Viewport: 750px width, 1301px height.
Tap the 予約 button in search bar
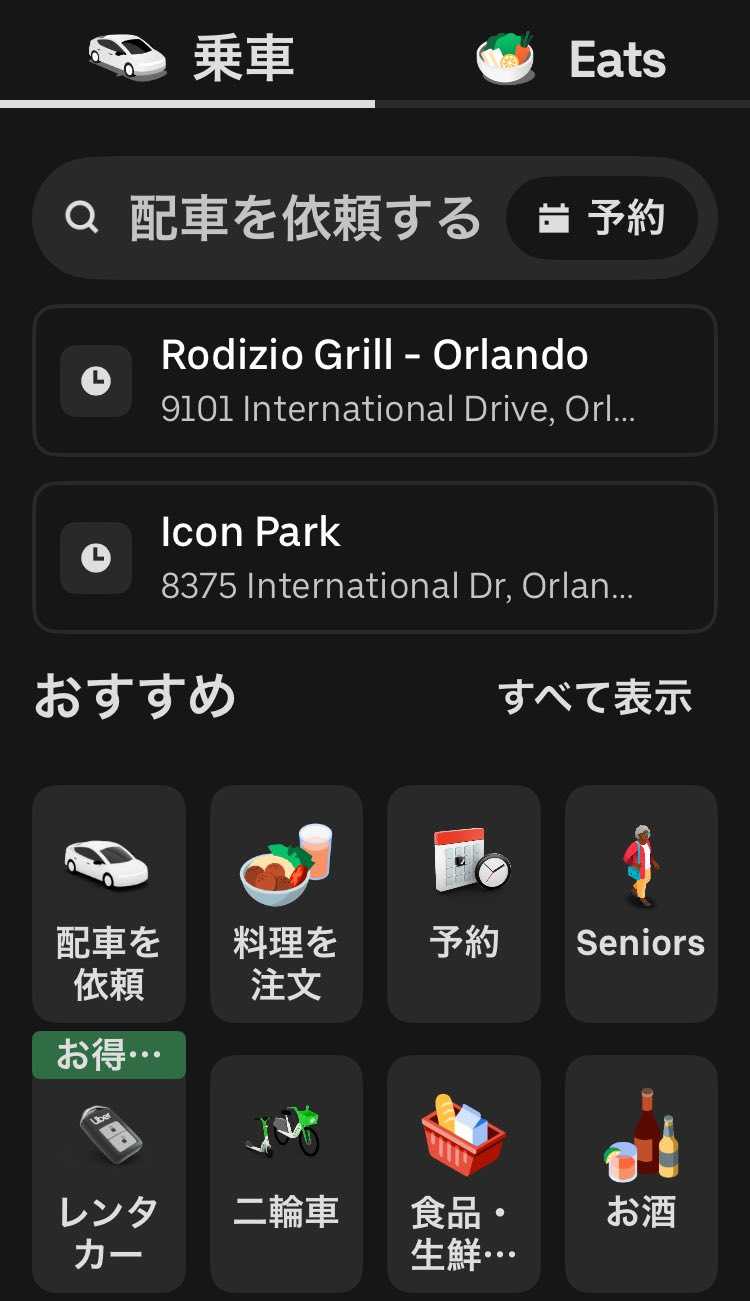point(602,218)
